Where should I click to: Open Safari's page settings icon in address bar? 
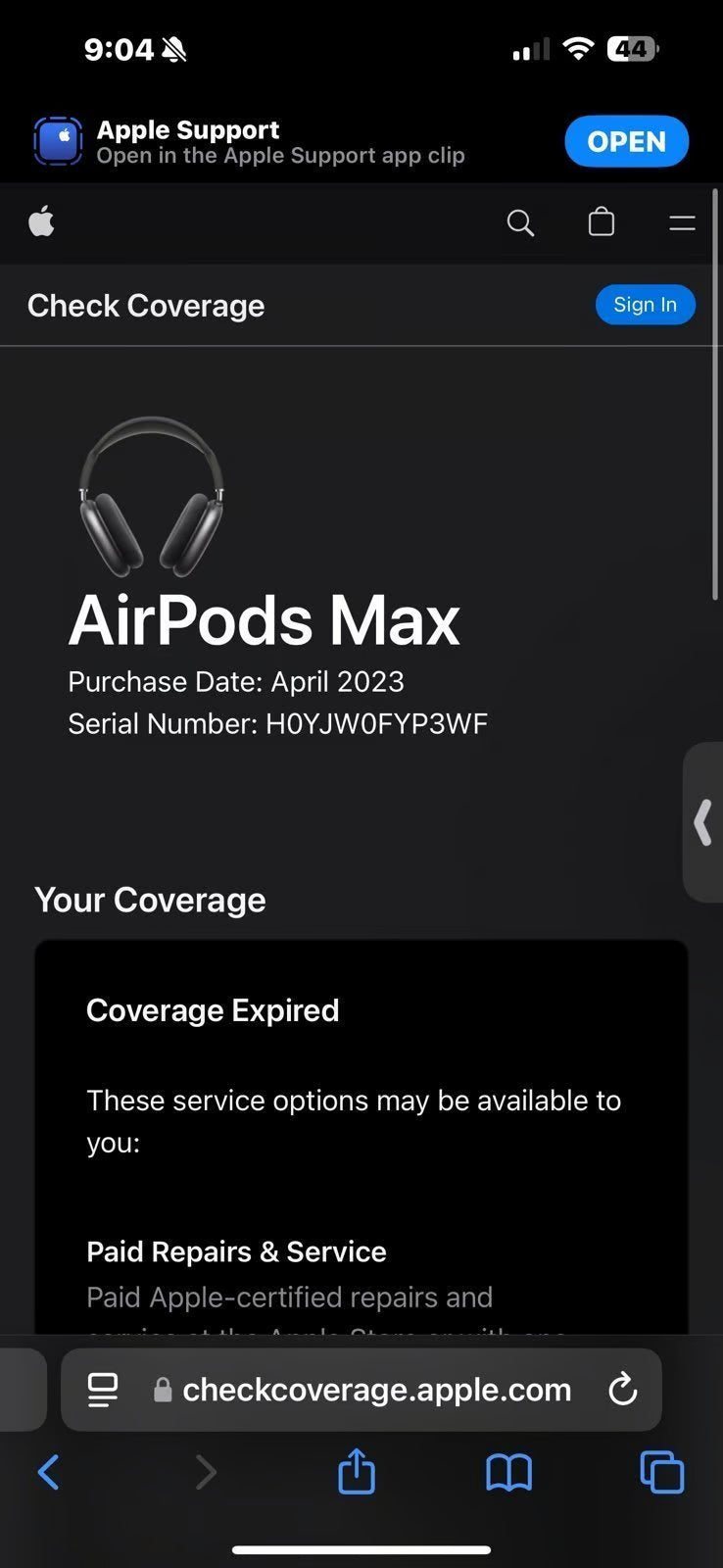click(x=102, y=1389)
